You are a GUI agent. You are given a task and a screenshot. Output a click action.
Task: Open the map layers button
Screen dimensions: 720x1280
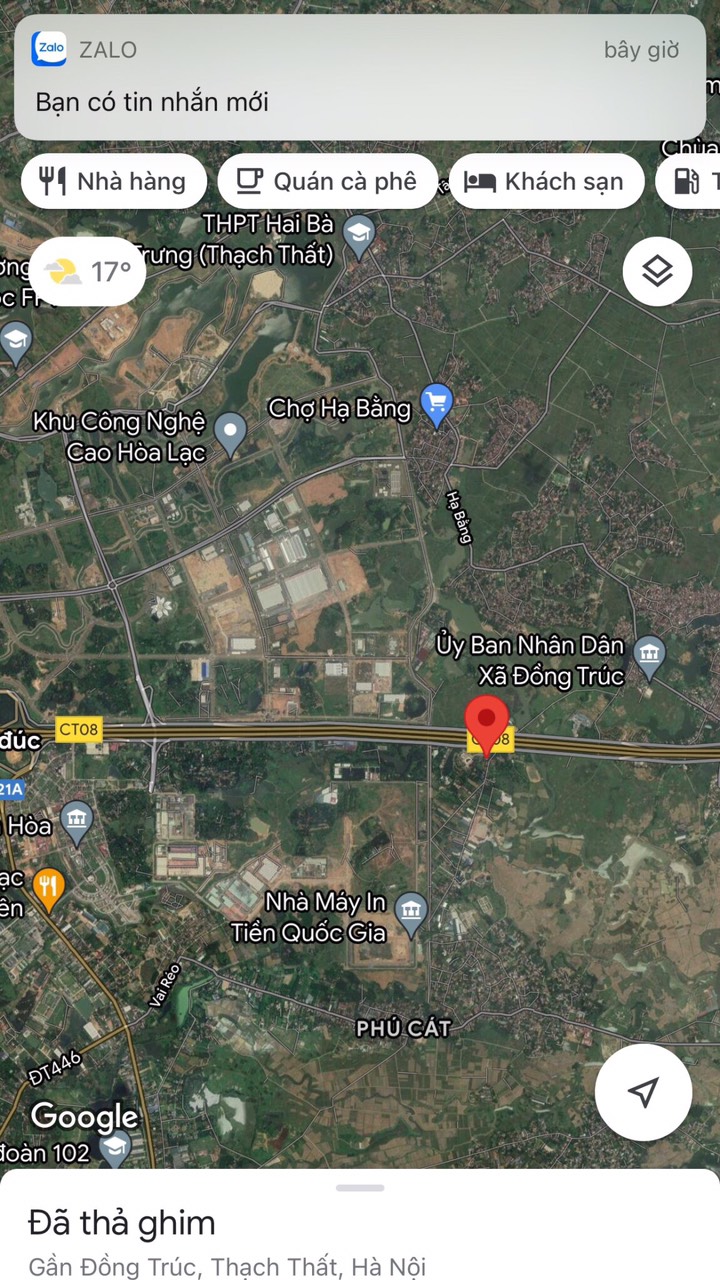click(657, 271)
